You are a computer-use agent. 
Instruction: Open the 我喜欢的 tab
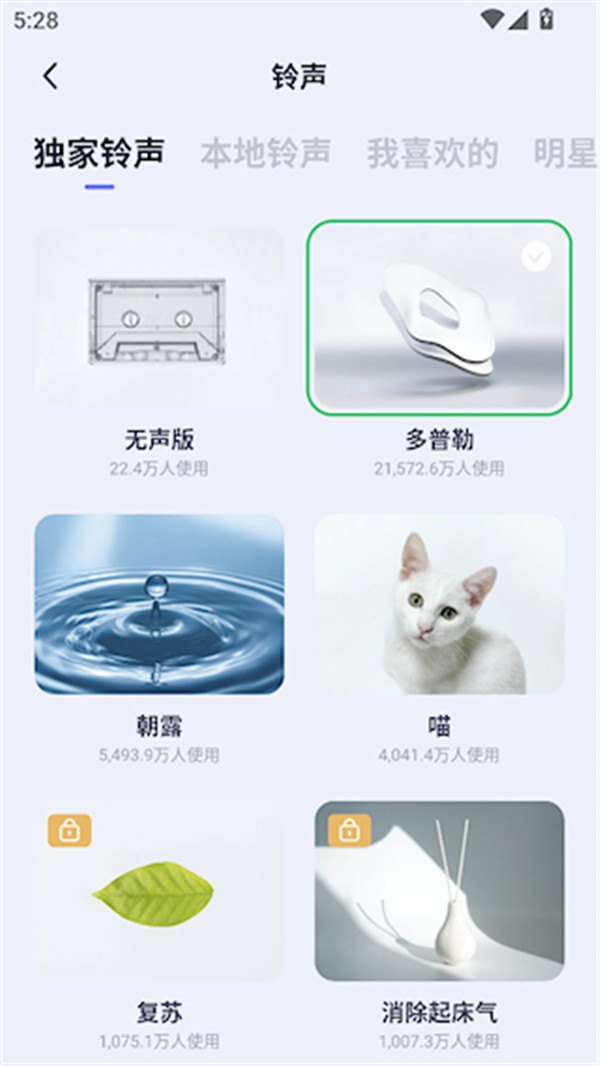coord(432,153)
